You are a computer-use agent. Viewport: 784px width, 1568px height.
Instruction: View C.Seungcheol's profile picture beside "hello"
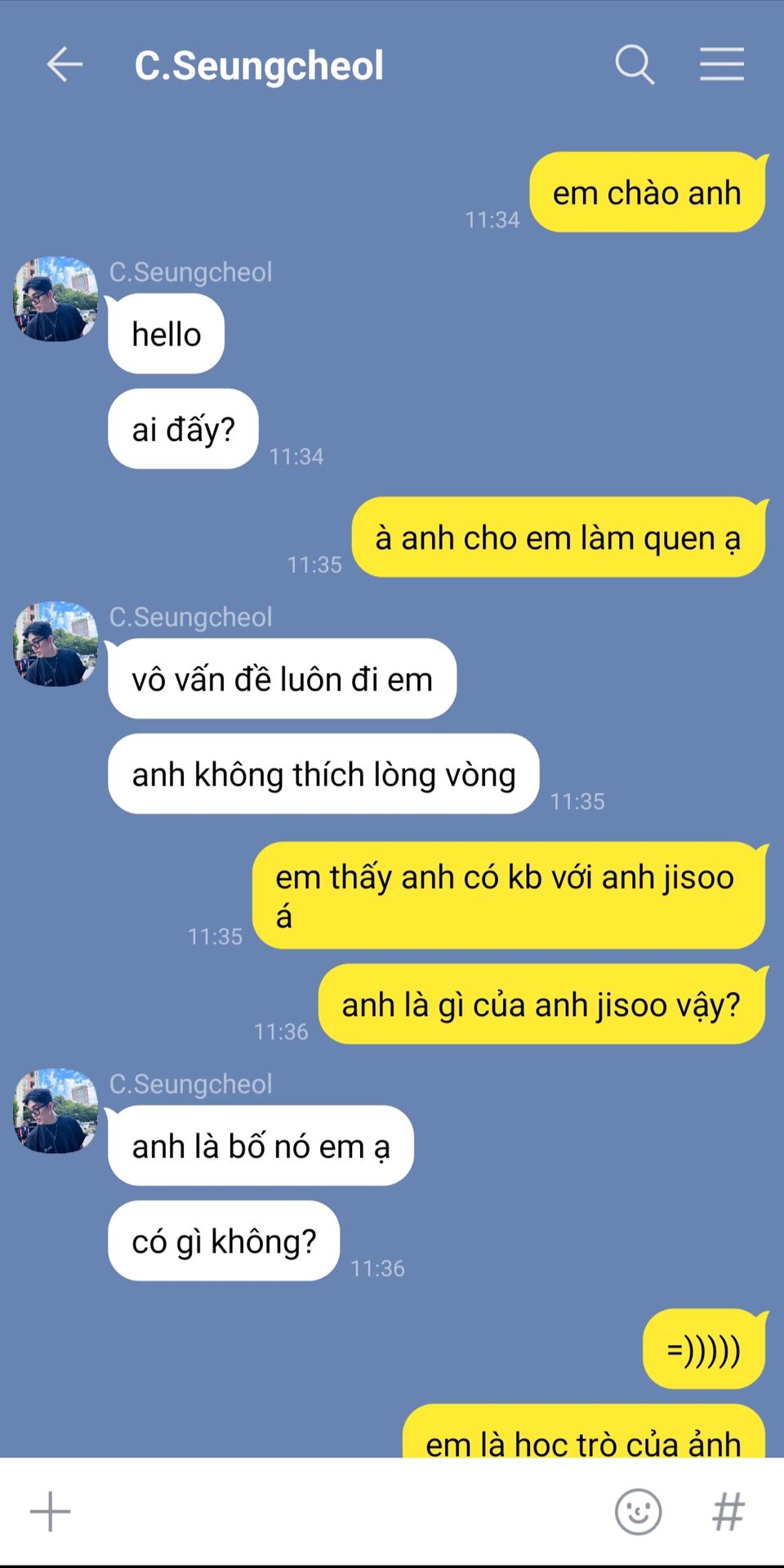[x=56, y=299]
